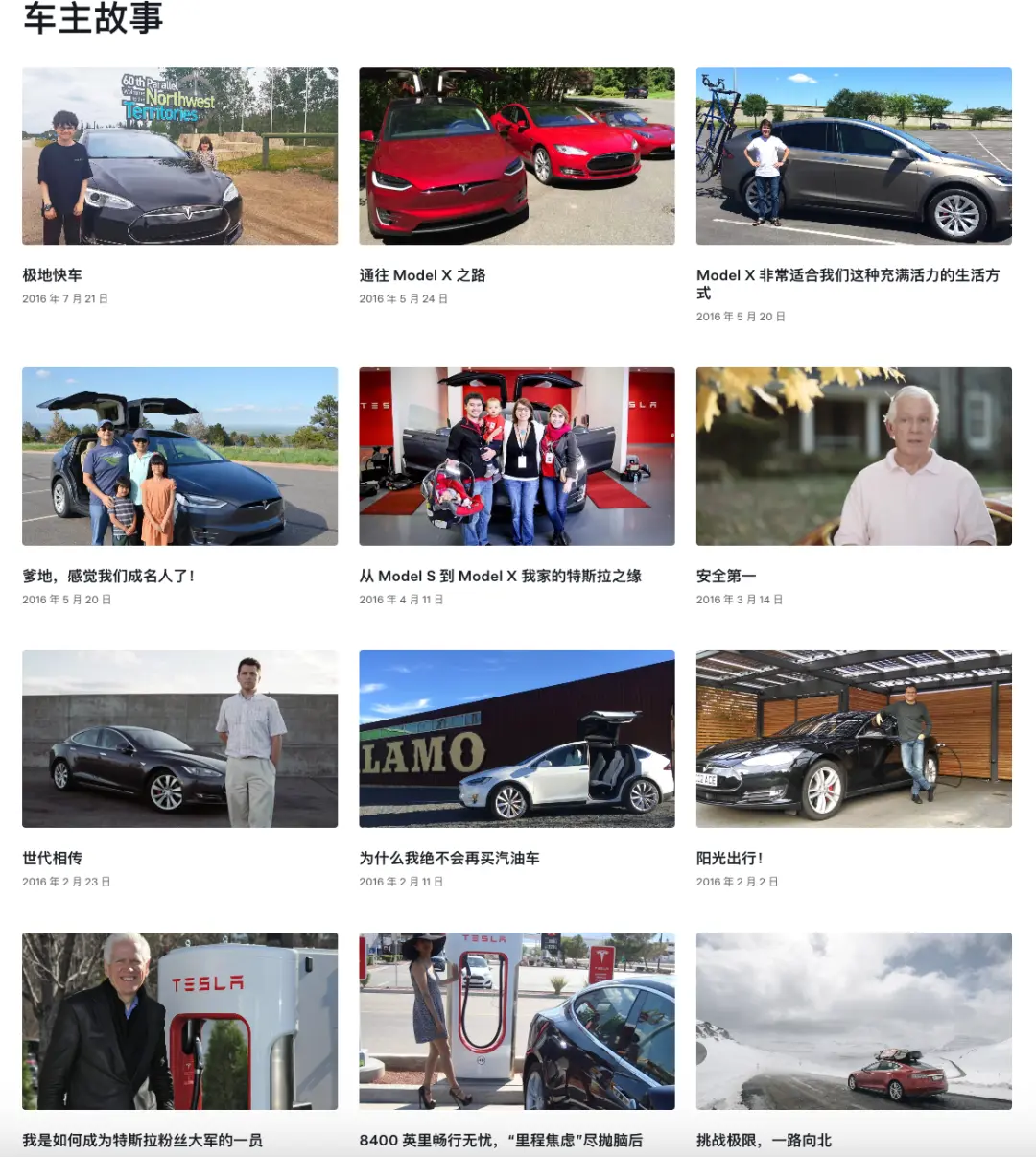
Task: Open the story 为什么我绝不会再买汽油车
Action: point(449,858)
